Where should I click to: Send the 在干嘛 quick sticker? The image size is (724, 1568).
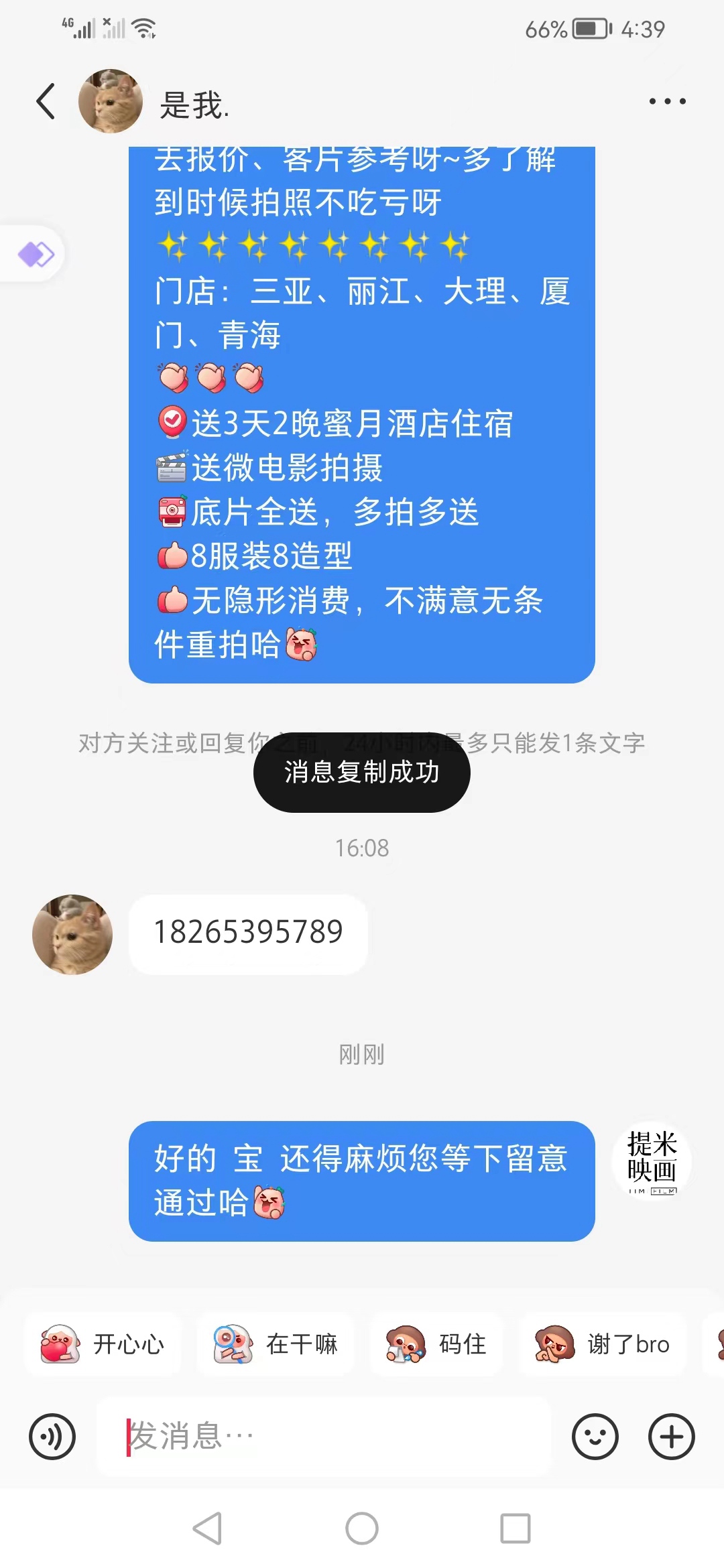(x=276, y=1344)
